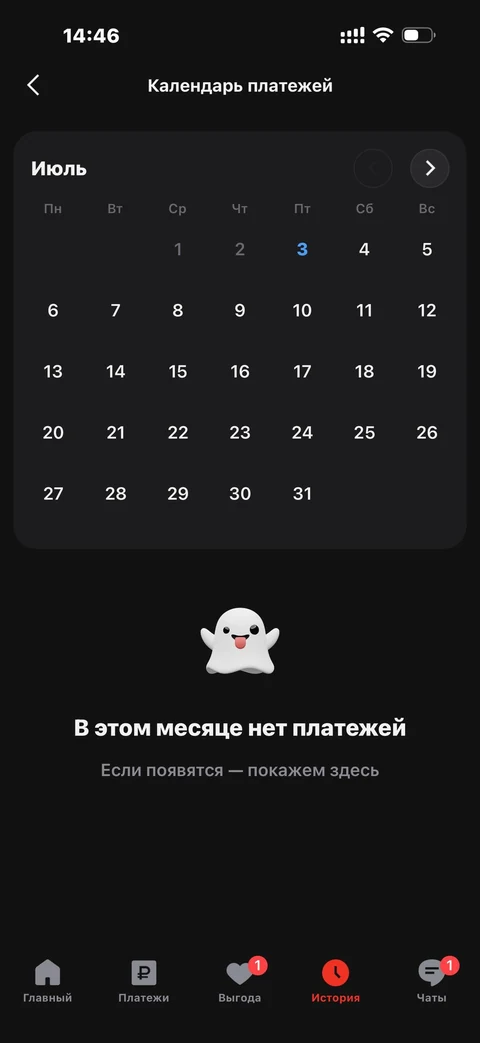Open the Платежи tab
Image resolution: width=480 pixels, height=1043 pixels.
(144, 981)
